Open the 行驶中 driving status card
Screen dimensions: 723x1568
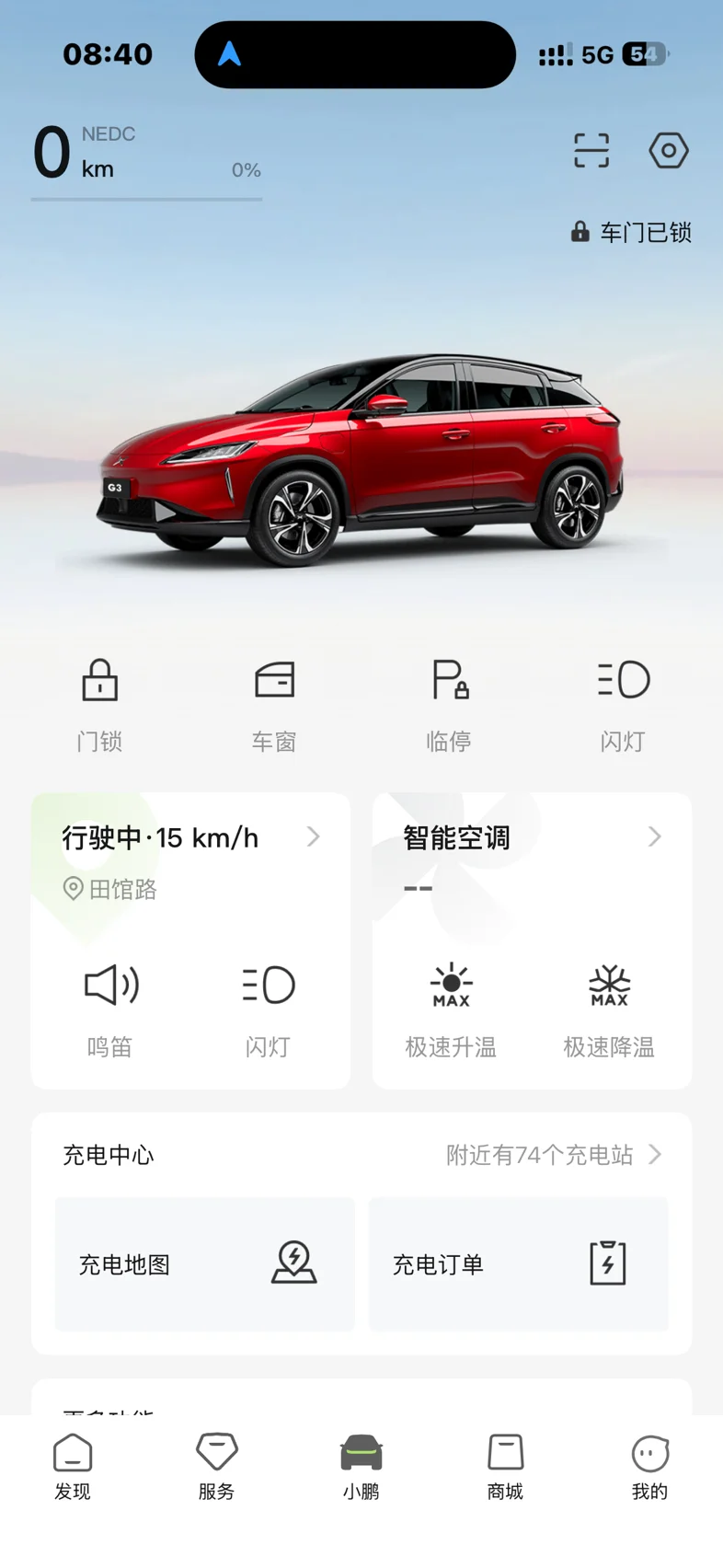tap(190, 838)
